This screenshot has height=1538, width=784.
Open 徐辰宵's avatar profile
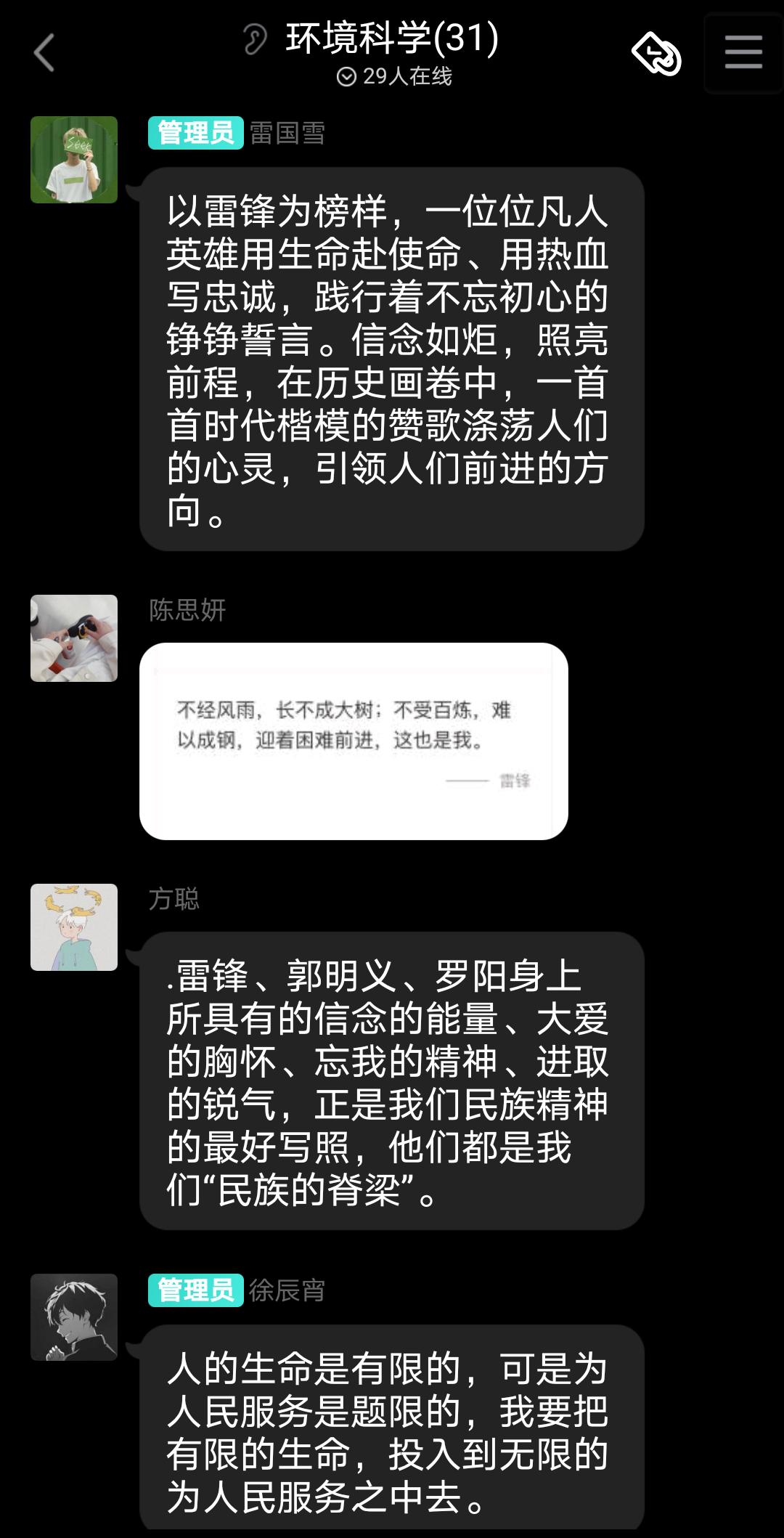click(74, 1317)
